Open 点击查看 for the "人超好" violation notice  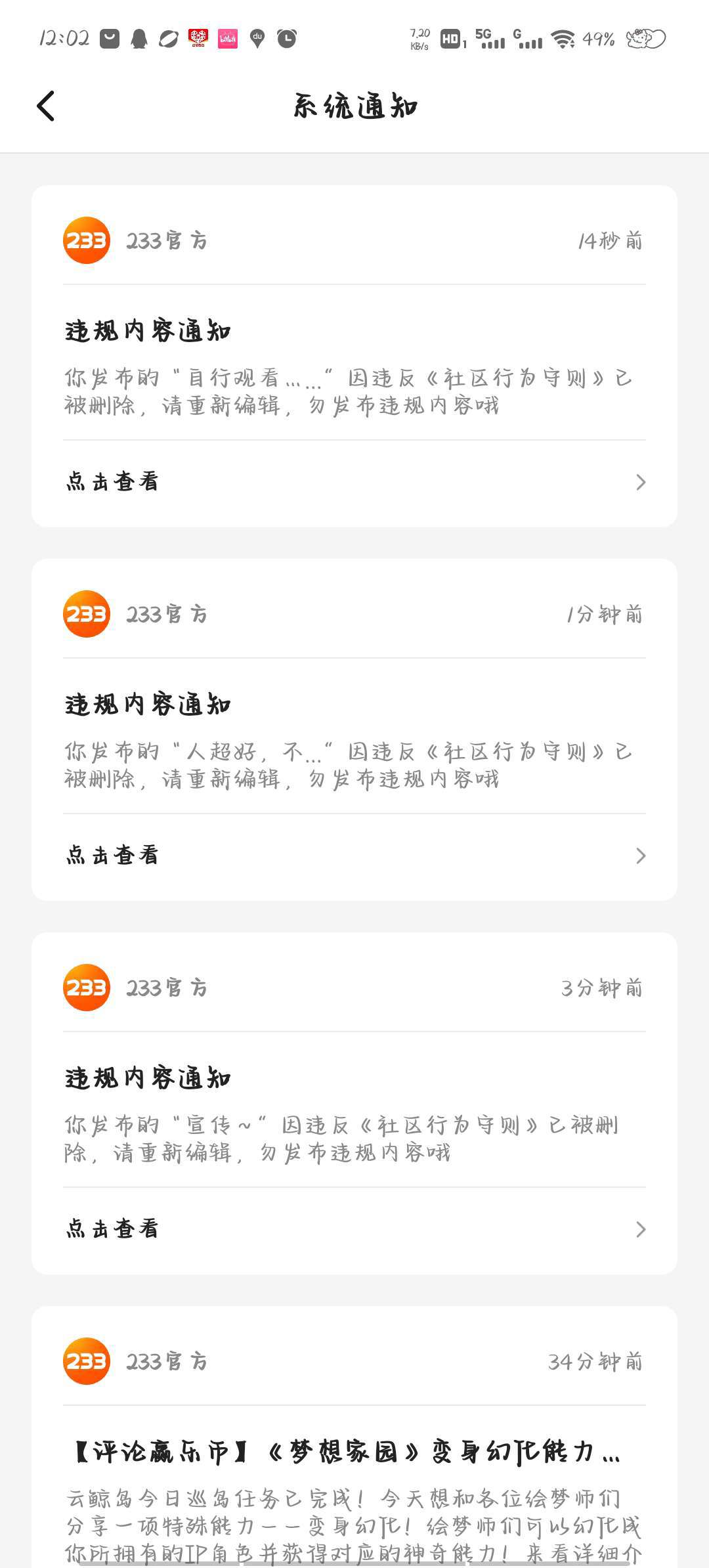point(354,856)
